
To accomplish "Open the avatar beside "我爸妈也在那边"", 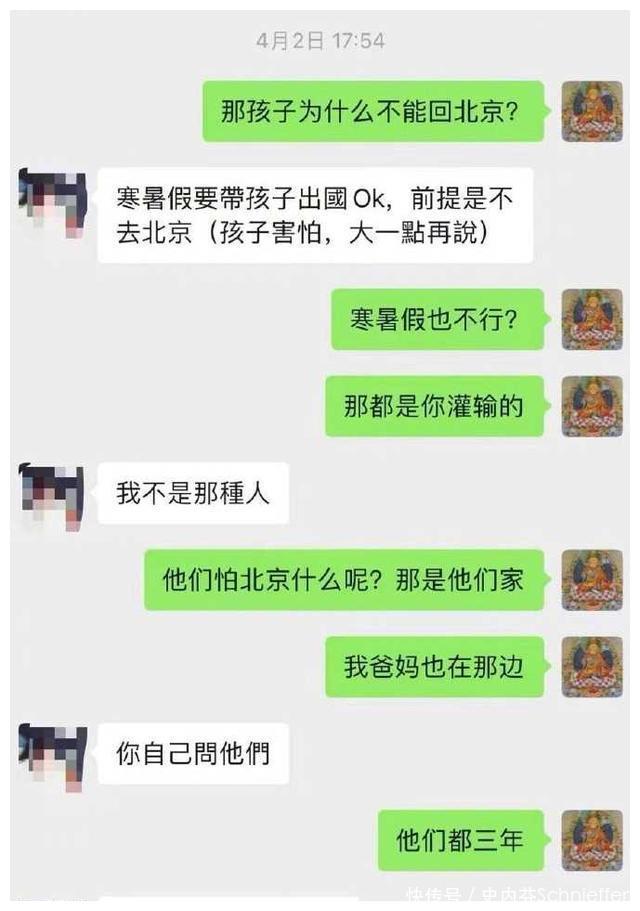I will tap(592, 667).
